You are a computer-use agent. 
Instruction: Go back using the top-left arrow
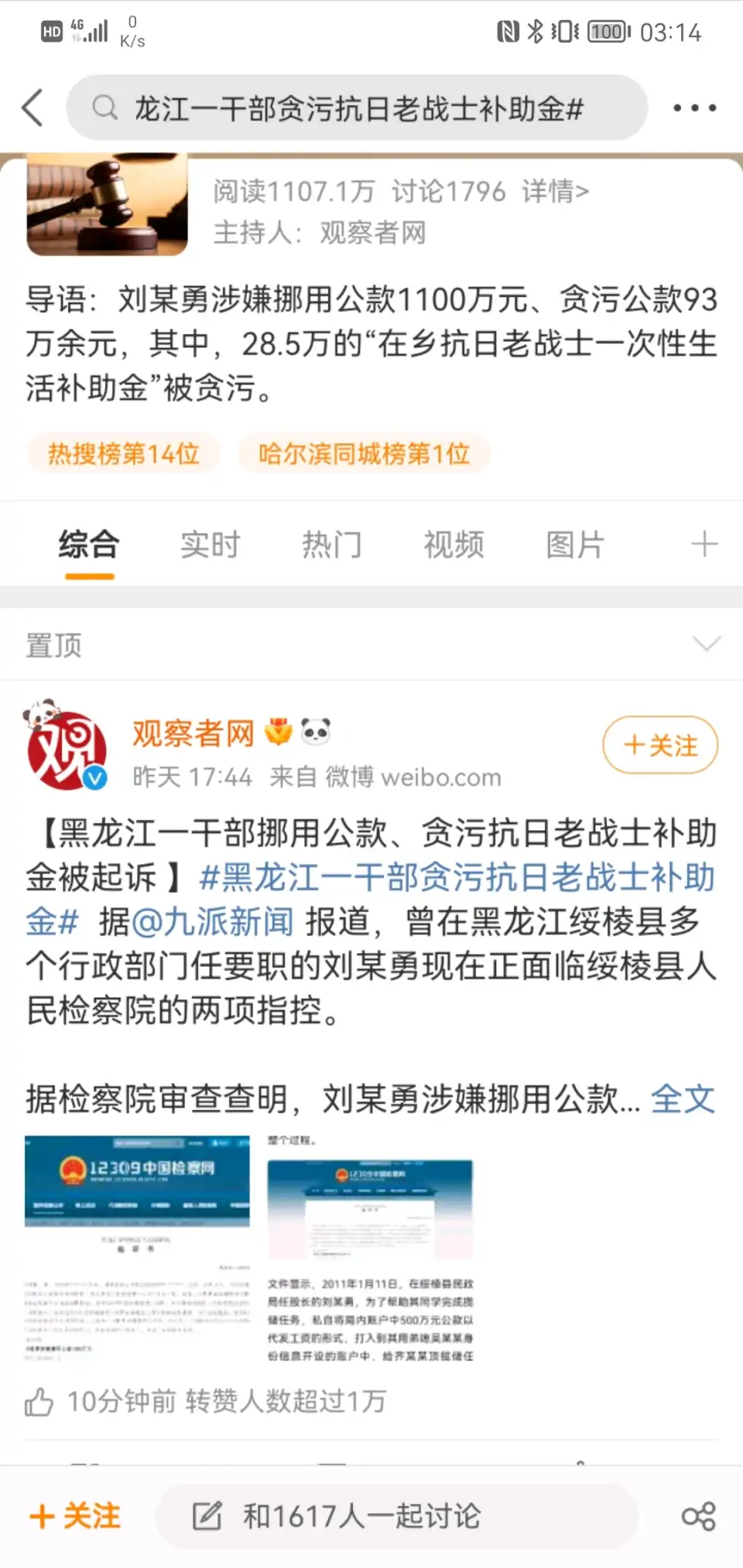point(33,108)
